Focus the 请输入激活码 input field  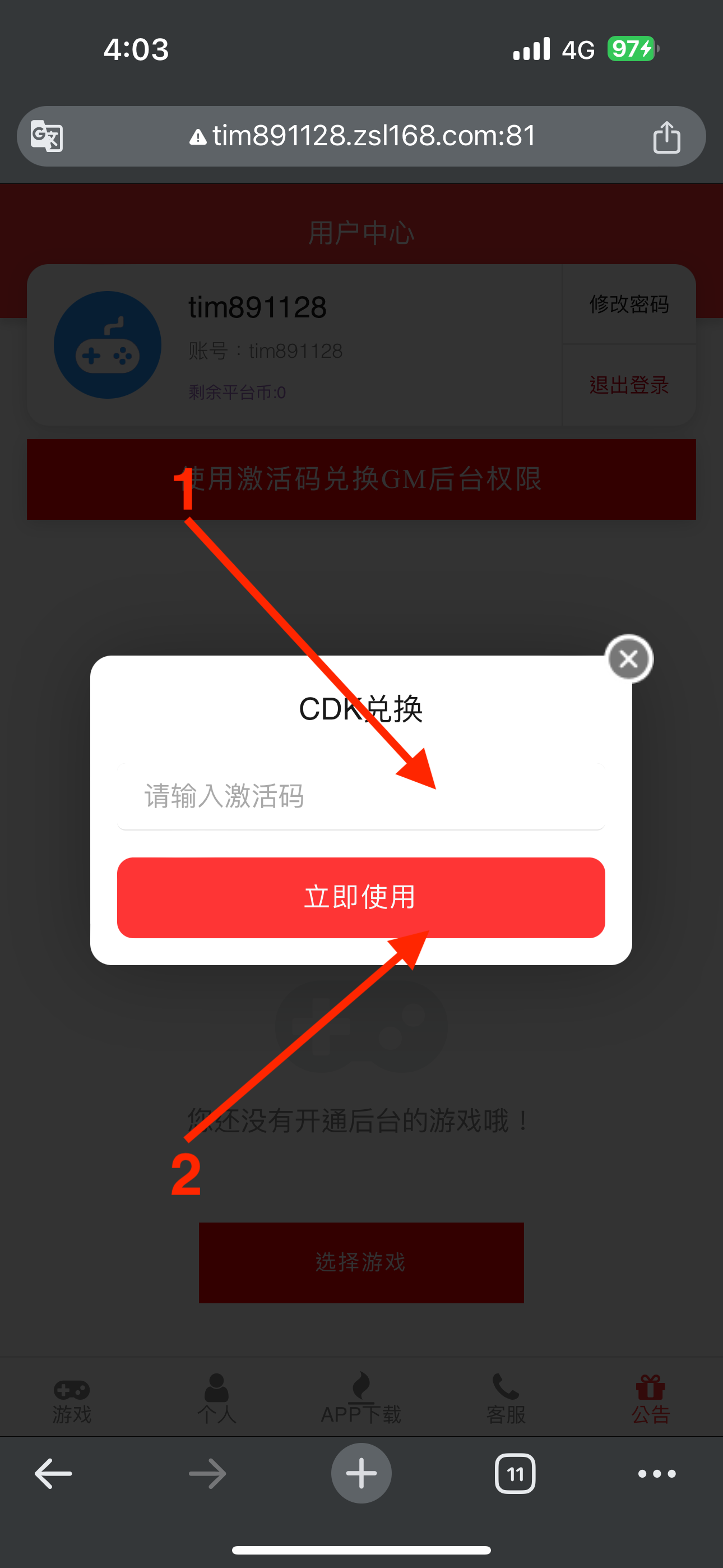tap(361, 796)
